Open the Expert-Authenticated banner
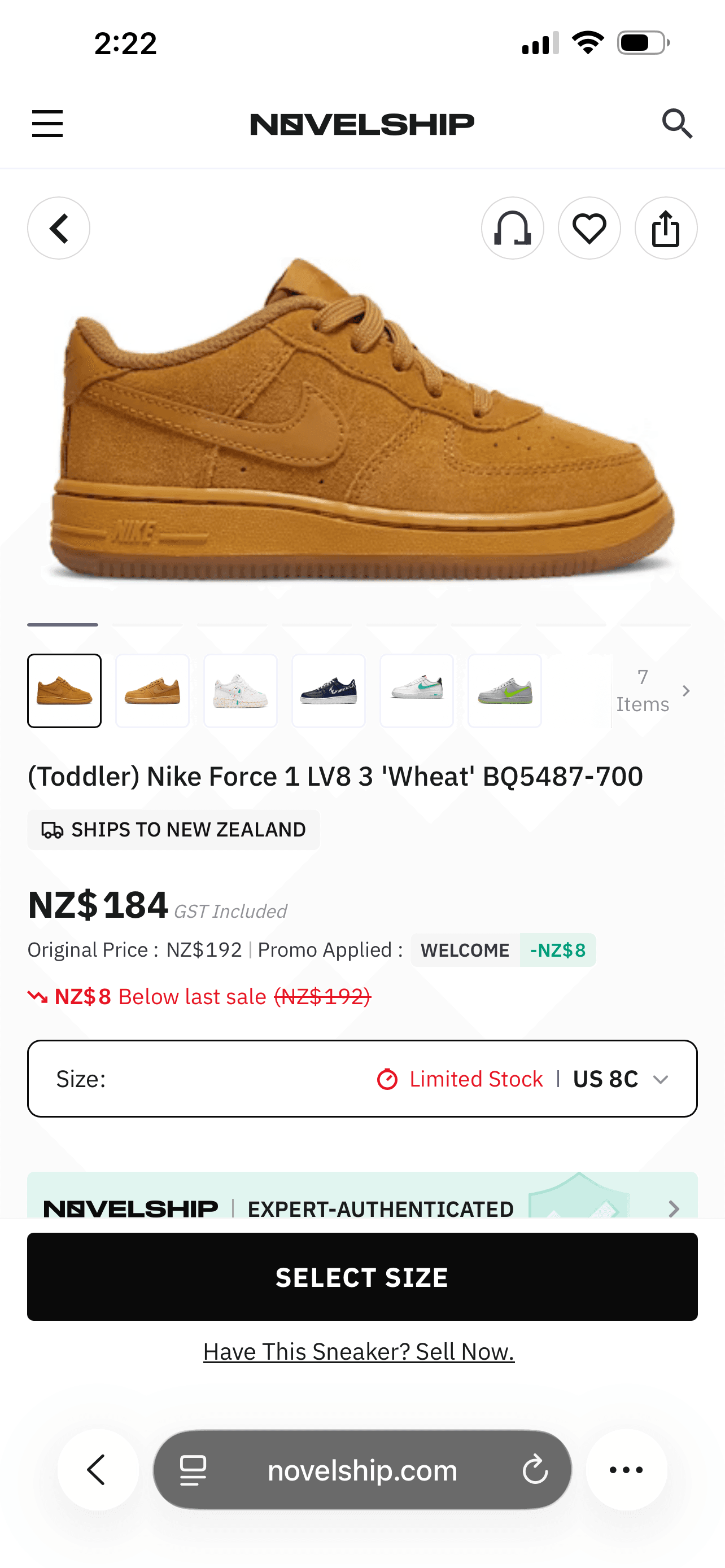This screenshot has height=1568, width=725. (362, 1195)
